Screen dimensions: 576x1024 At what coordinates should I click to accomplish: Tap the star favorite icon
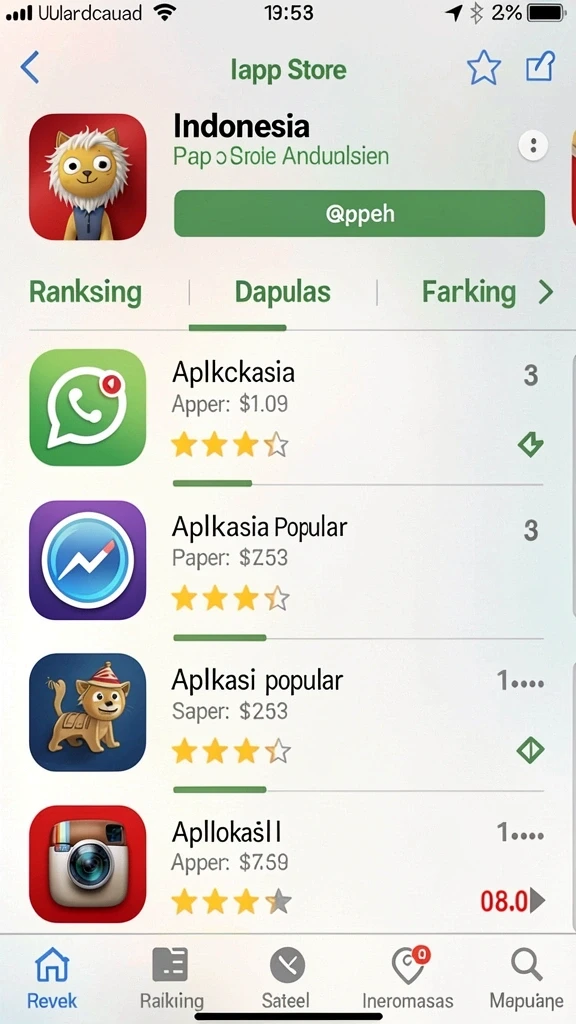483,68
